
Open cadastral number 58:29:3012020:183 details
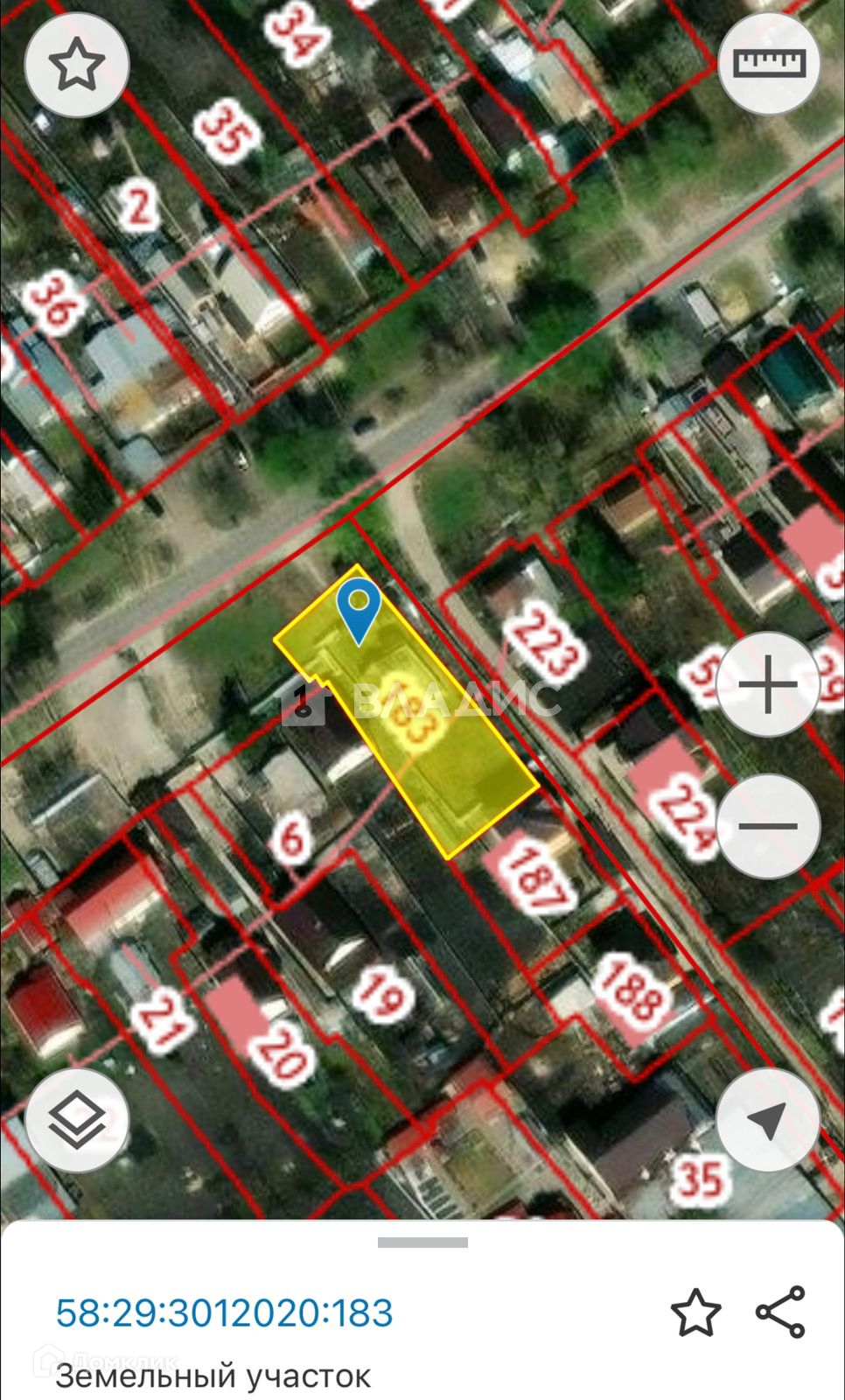(x=225, y=1313)
